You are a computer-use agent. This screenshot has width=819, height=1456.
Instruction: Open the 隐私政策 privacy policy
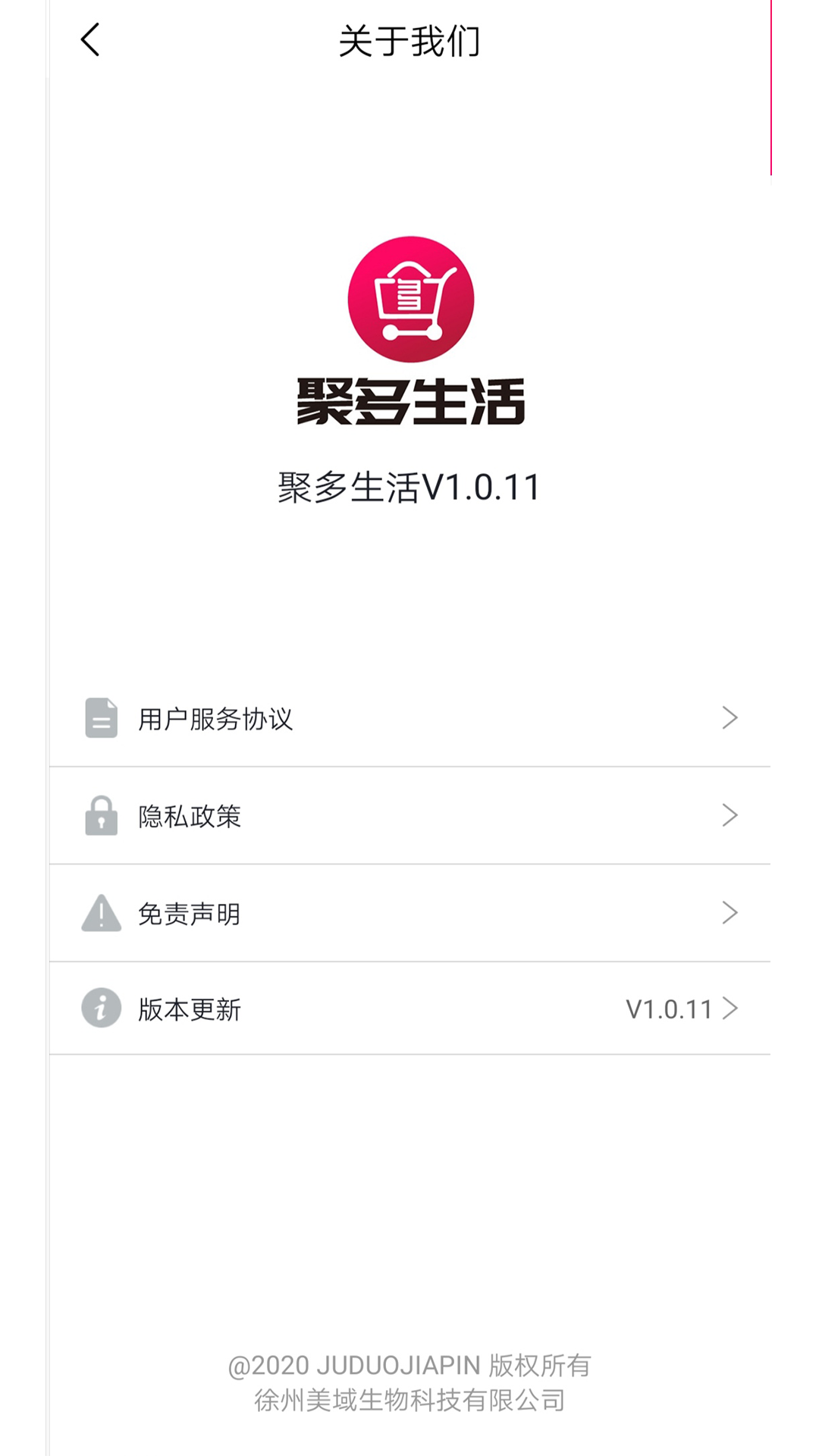pyautogui.click(x=188, y=817)
